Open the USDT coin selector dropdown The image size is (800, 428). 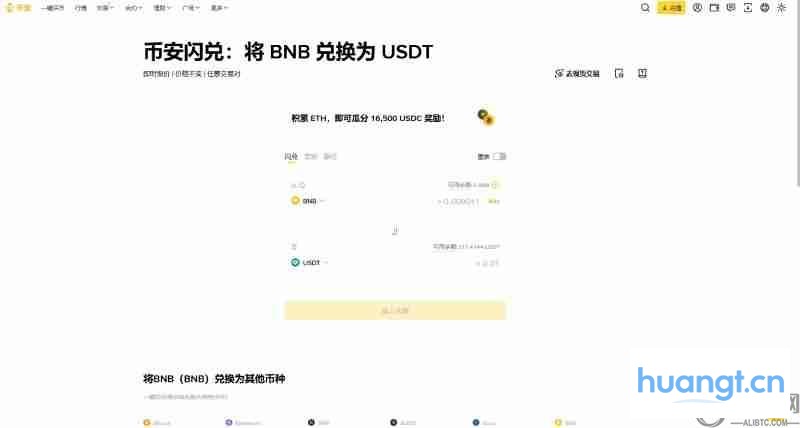310,262
